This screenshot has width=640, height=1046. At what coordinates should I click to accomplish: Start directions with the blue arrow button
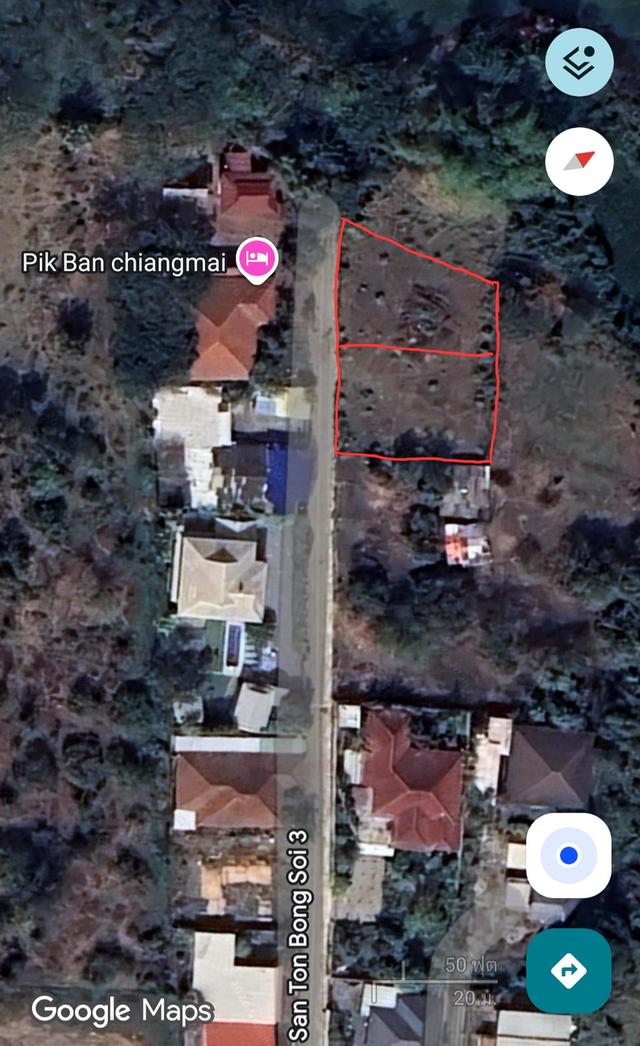point(568,970)
